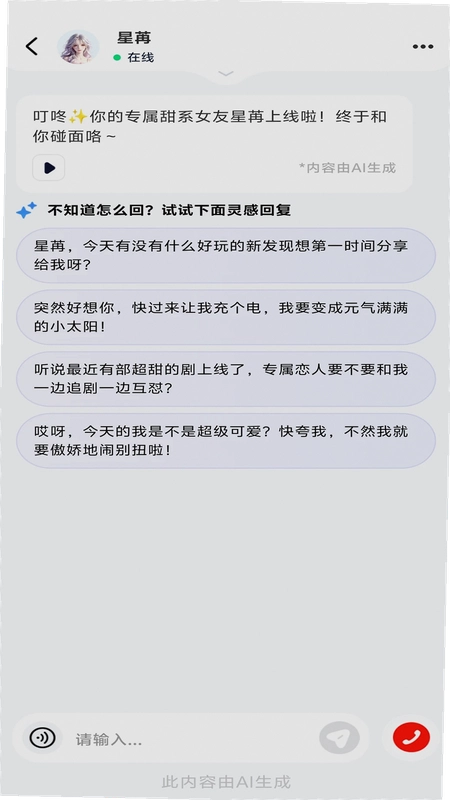Image resolution: width=450 pixels, height=800 pixels.
Task: Choose the reply about 好玩的新发现
Action: (x=226, y=256)
